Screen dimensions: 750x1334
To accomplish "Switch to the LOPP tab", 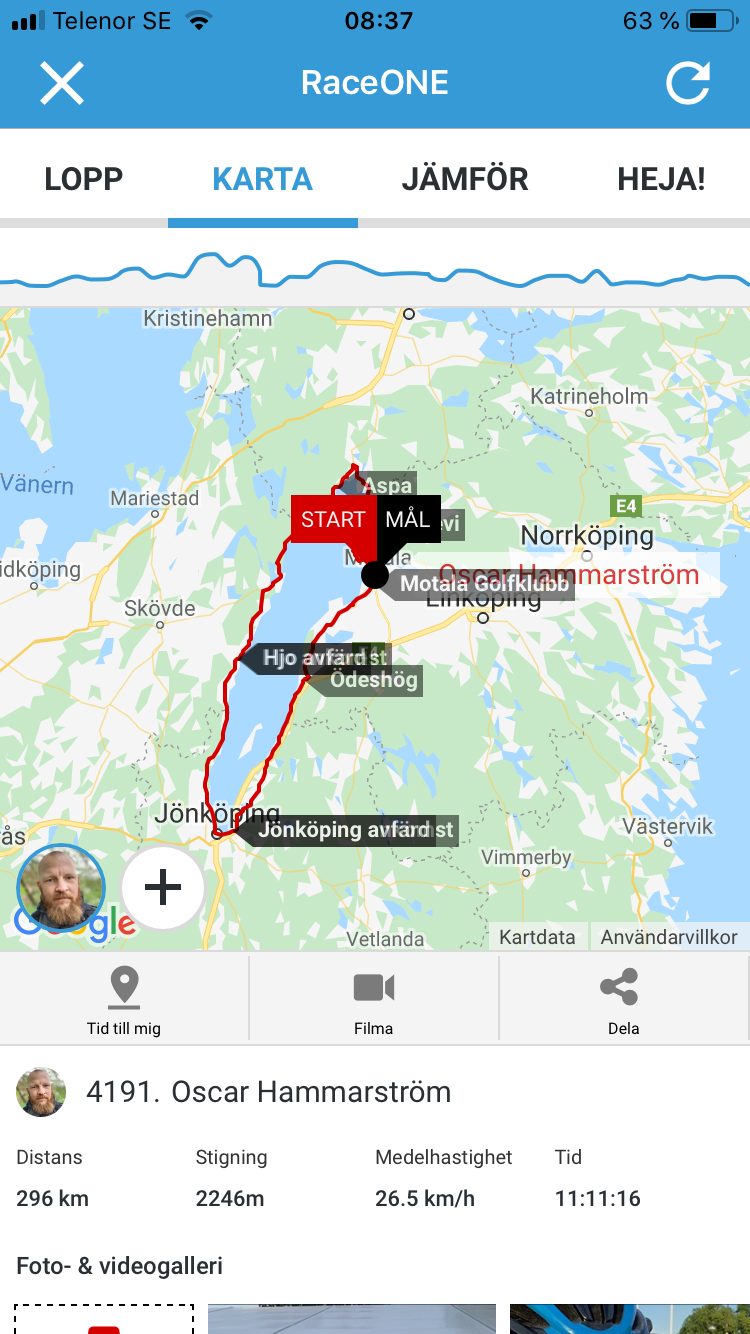I will tap(84, 180).
